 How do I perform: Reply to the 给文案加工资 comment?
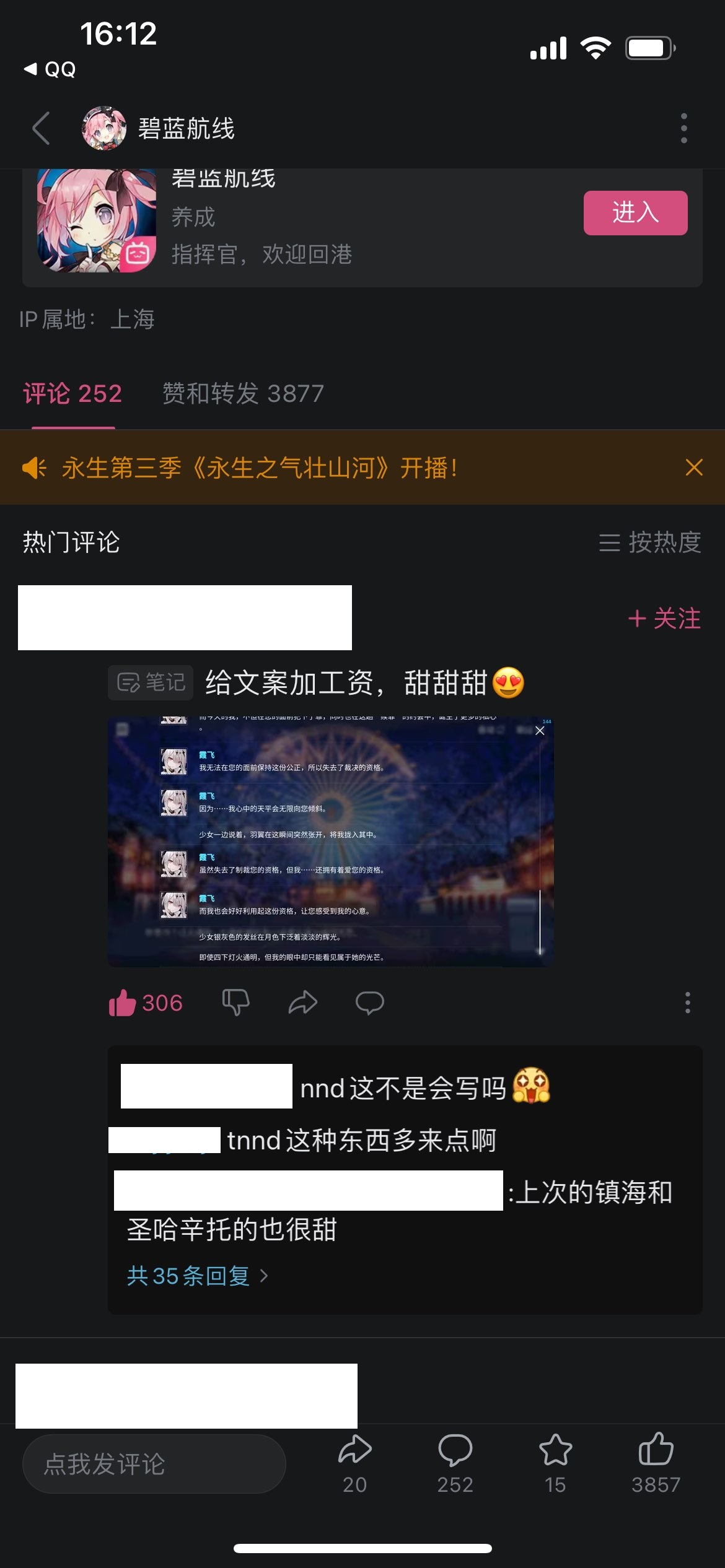pyautogui.click(x=369, y=1003)
